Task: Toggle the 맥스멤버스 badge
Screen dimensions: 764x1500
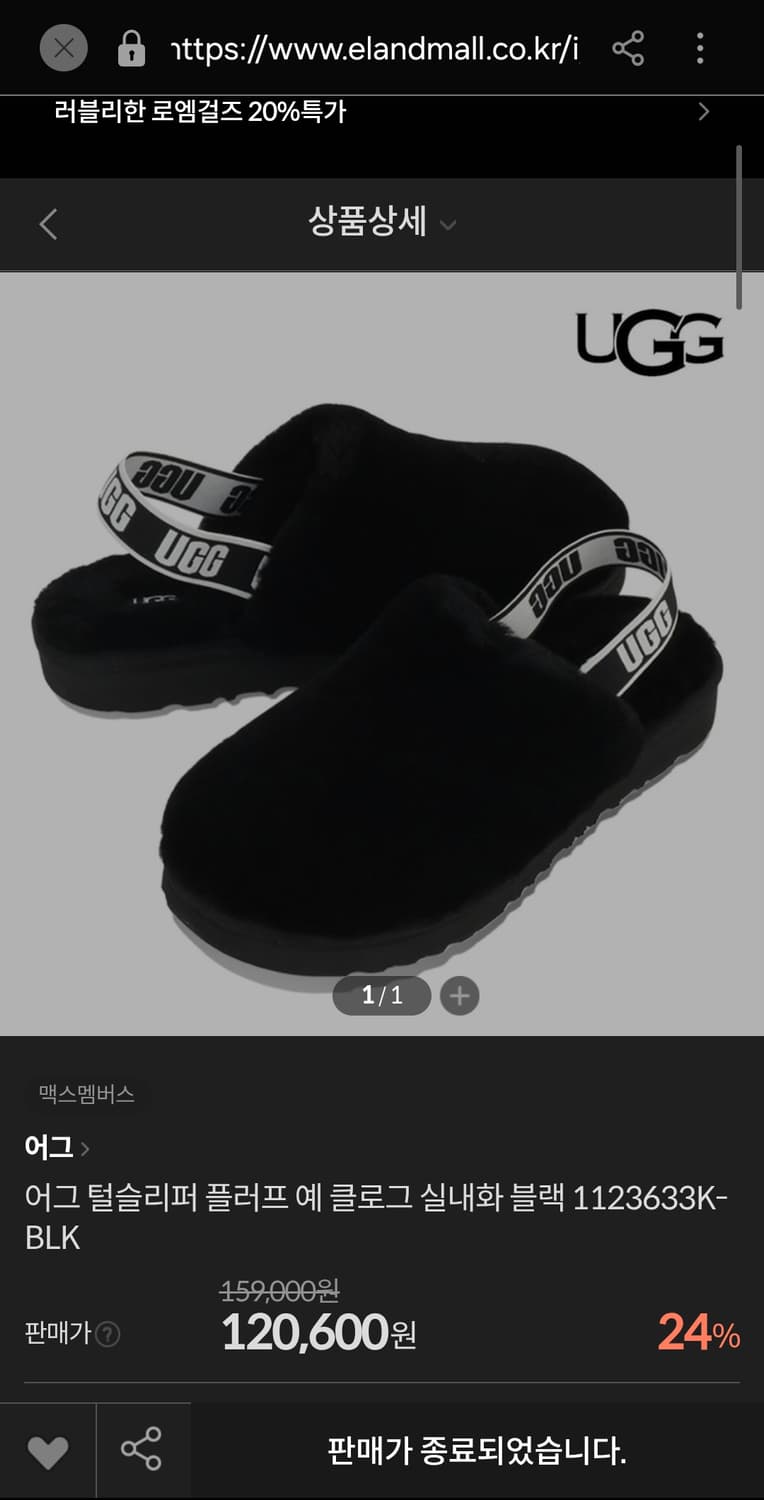Action: [85, 1095]
